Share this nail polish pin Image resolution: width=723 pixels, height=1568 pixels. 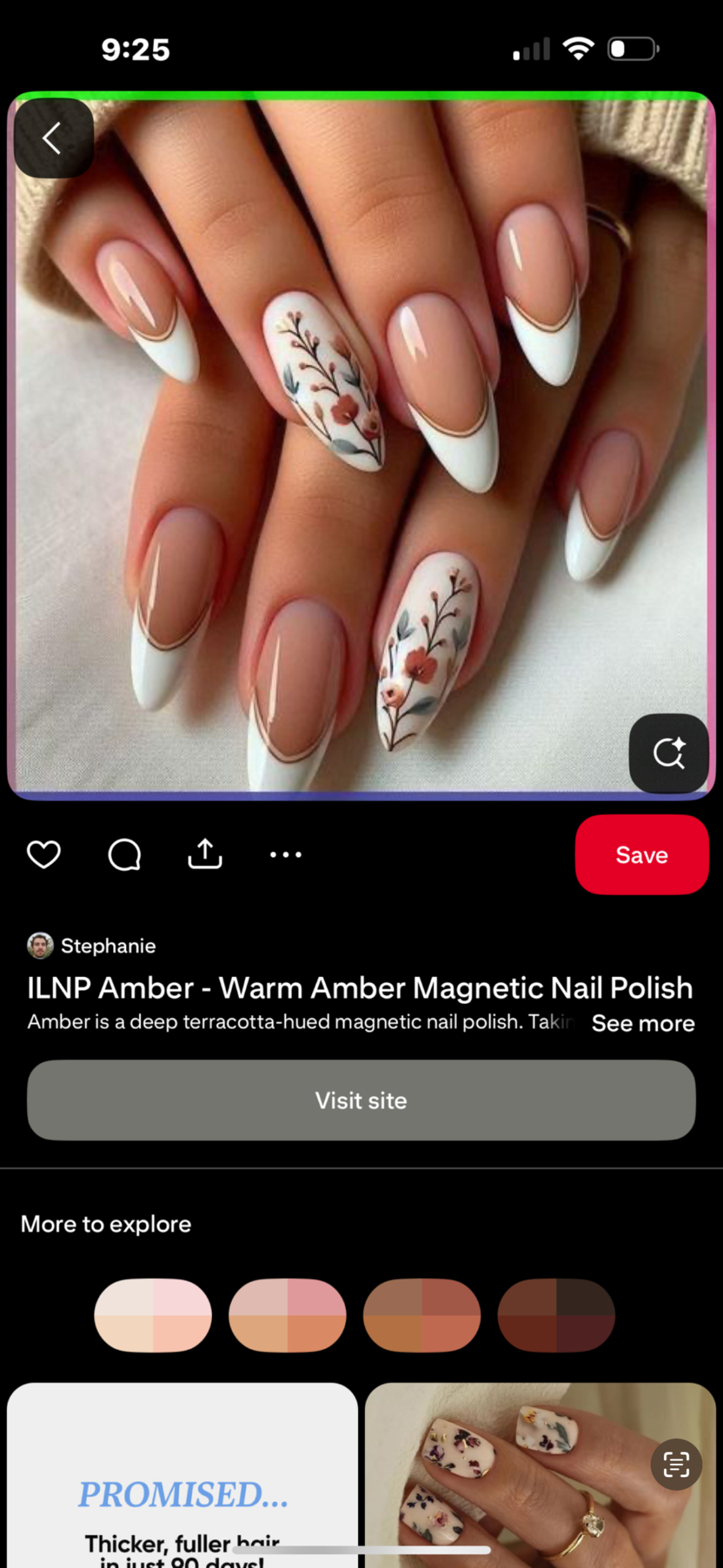click(x=204, y=854)
